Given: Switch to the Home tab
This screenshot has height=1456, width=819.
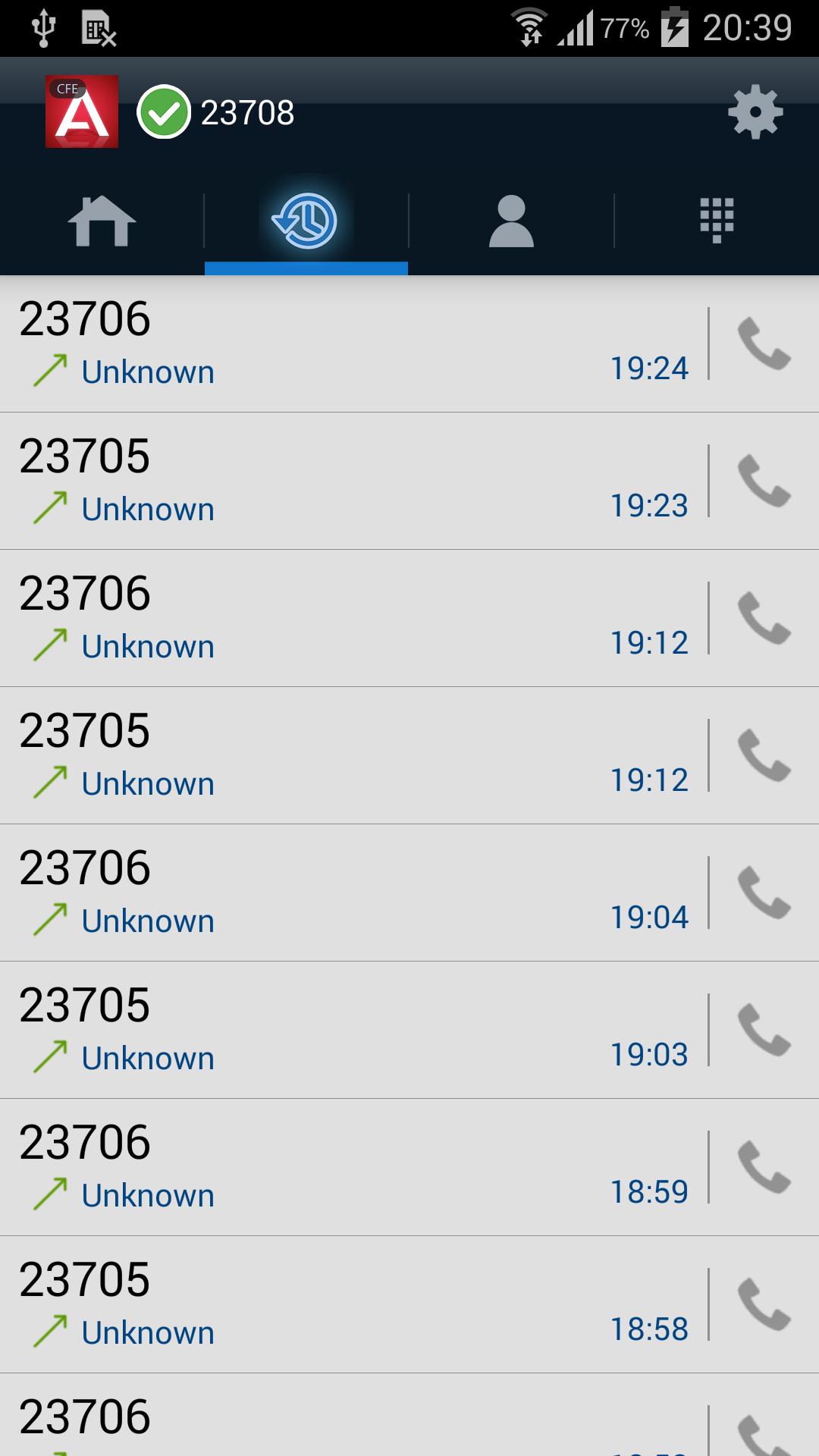Looking at the screenshot, I should [x=102, y=221].
